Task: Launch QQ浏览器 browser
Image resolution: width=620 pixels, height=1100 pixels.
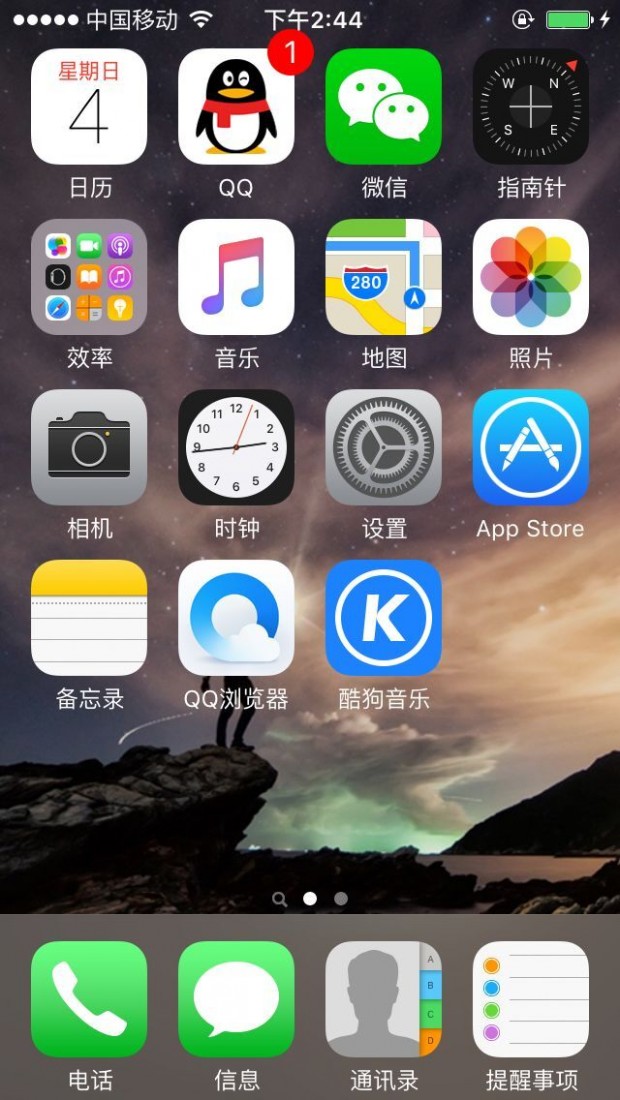Action: point(236,617)
